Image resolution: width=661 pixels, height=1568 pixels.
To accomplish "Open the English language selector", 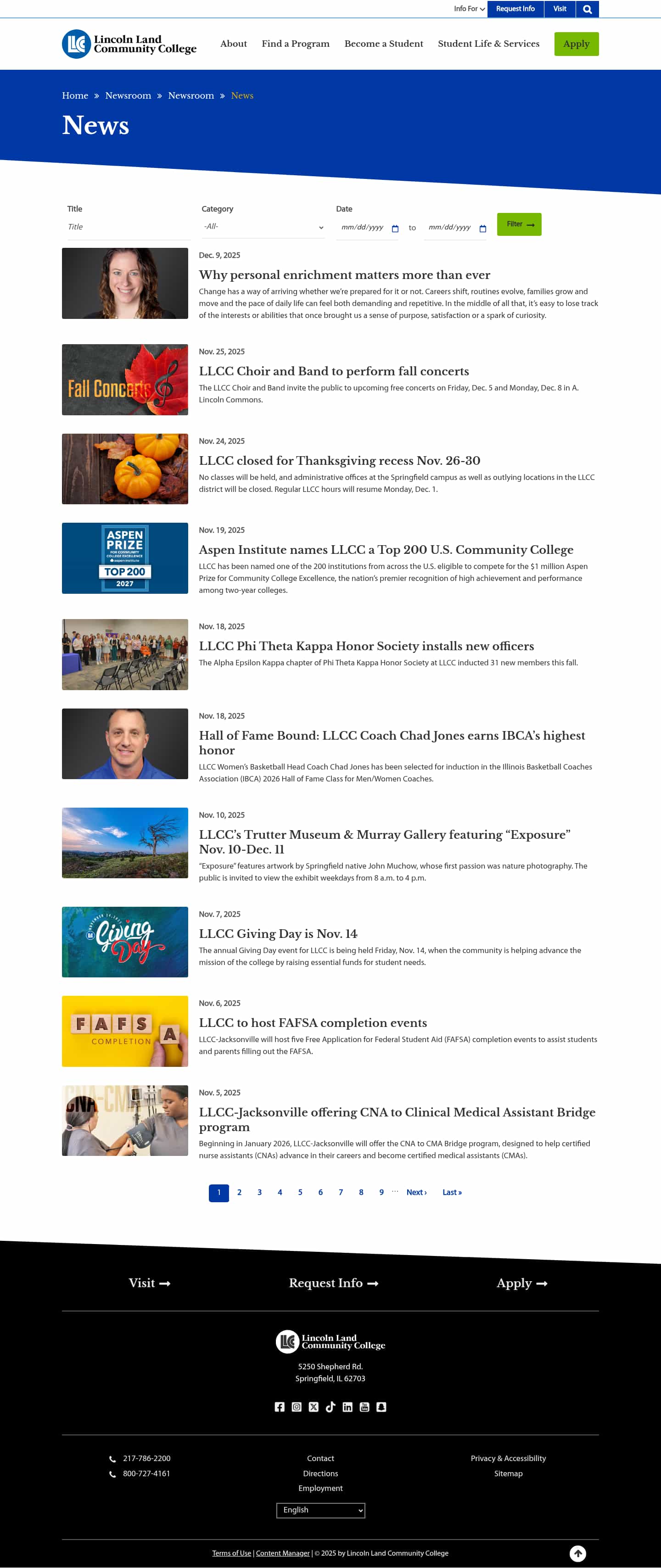I will pos(320,1510).
